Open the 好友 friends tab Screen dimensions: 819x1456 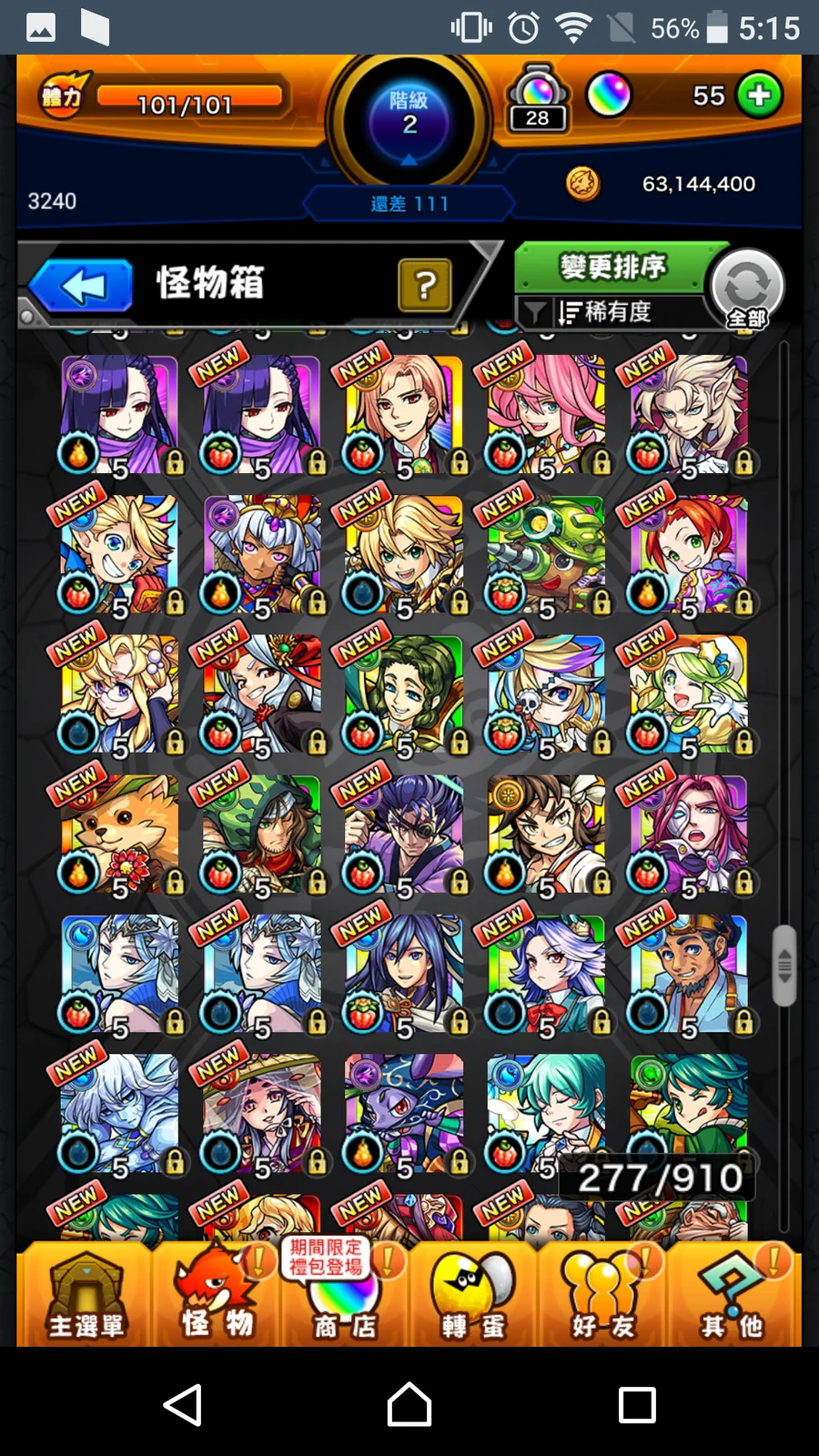[x=602, y=1296]
